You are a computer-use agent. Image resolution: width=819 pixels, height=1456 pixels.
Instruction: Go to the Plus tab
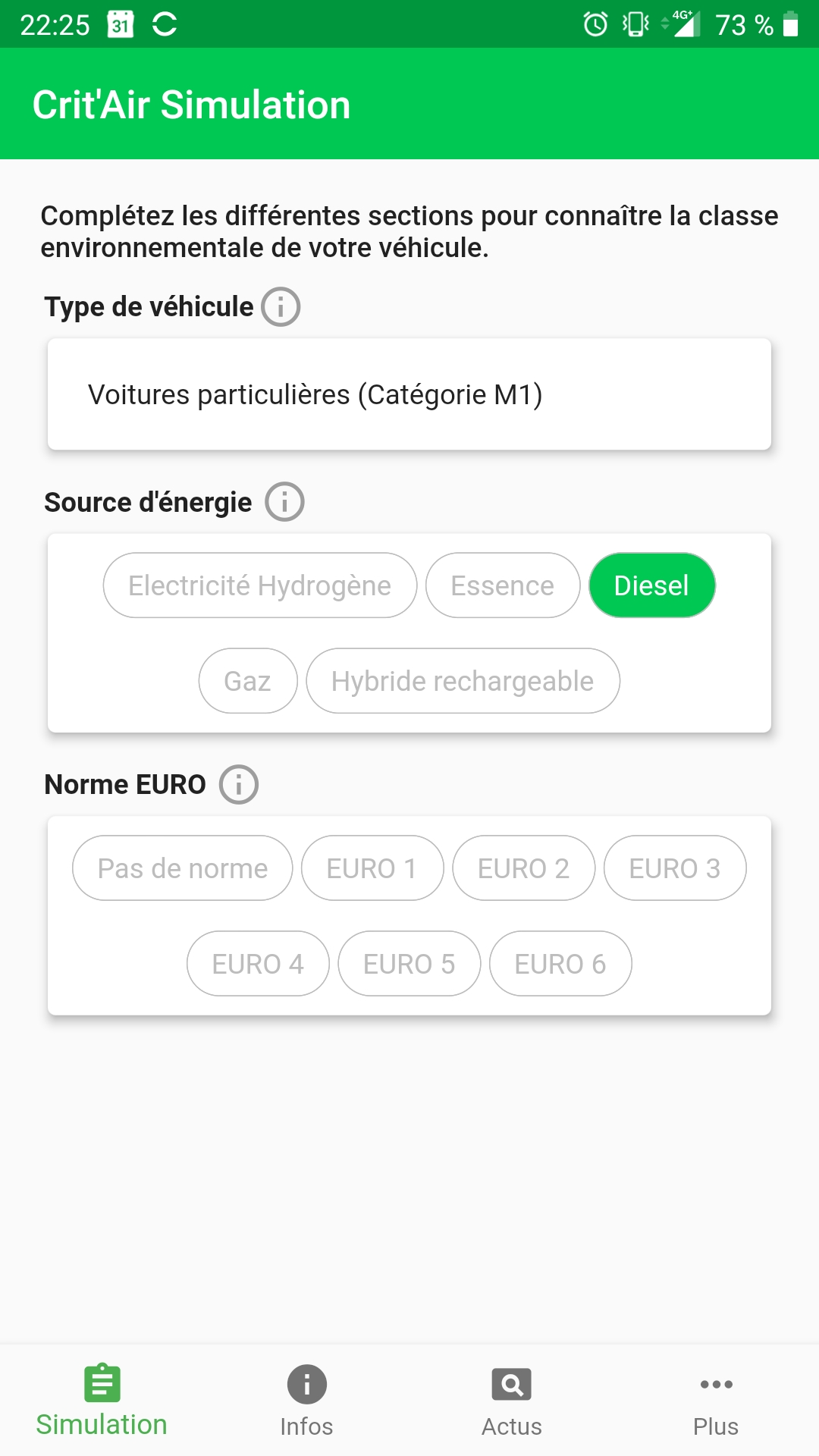tap(717, 1401)
